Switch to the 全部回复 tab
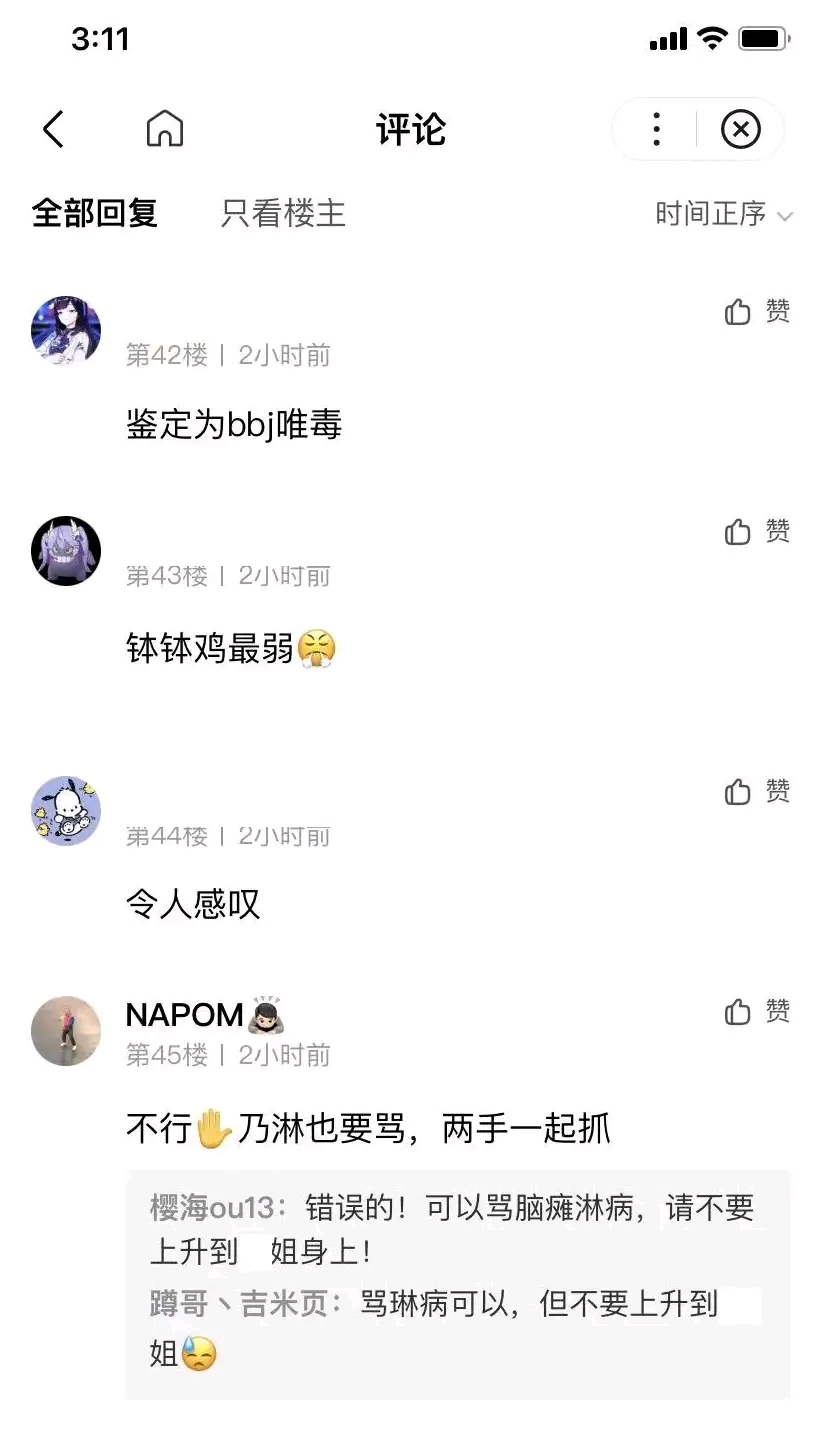The width and height of the screenshot is (821, 1445). (x=95, y=213)
